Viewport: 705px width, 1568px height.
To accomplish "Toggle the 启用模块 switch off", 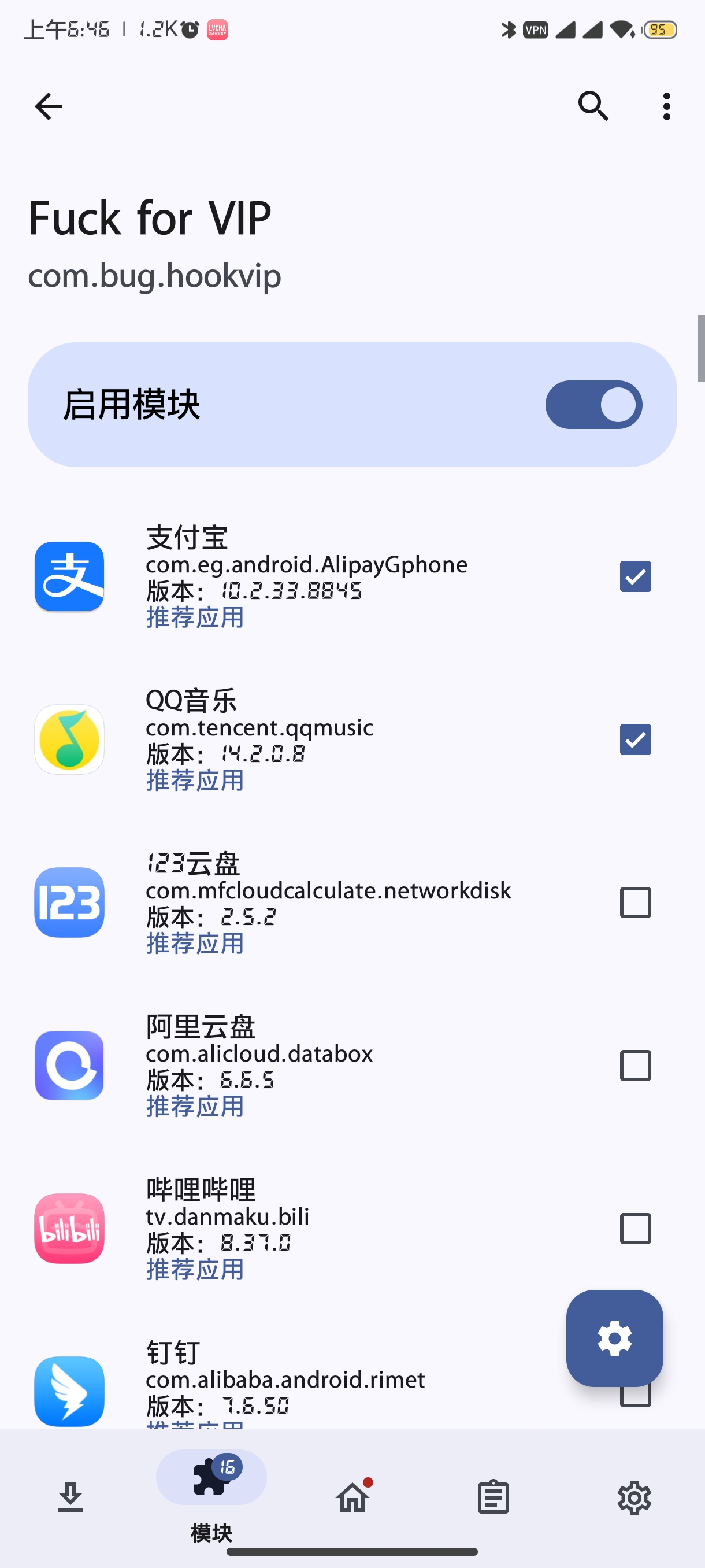I will 593,405.
